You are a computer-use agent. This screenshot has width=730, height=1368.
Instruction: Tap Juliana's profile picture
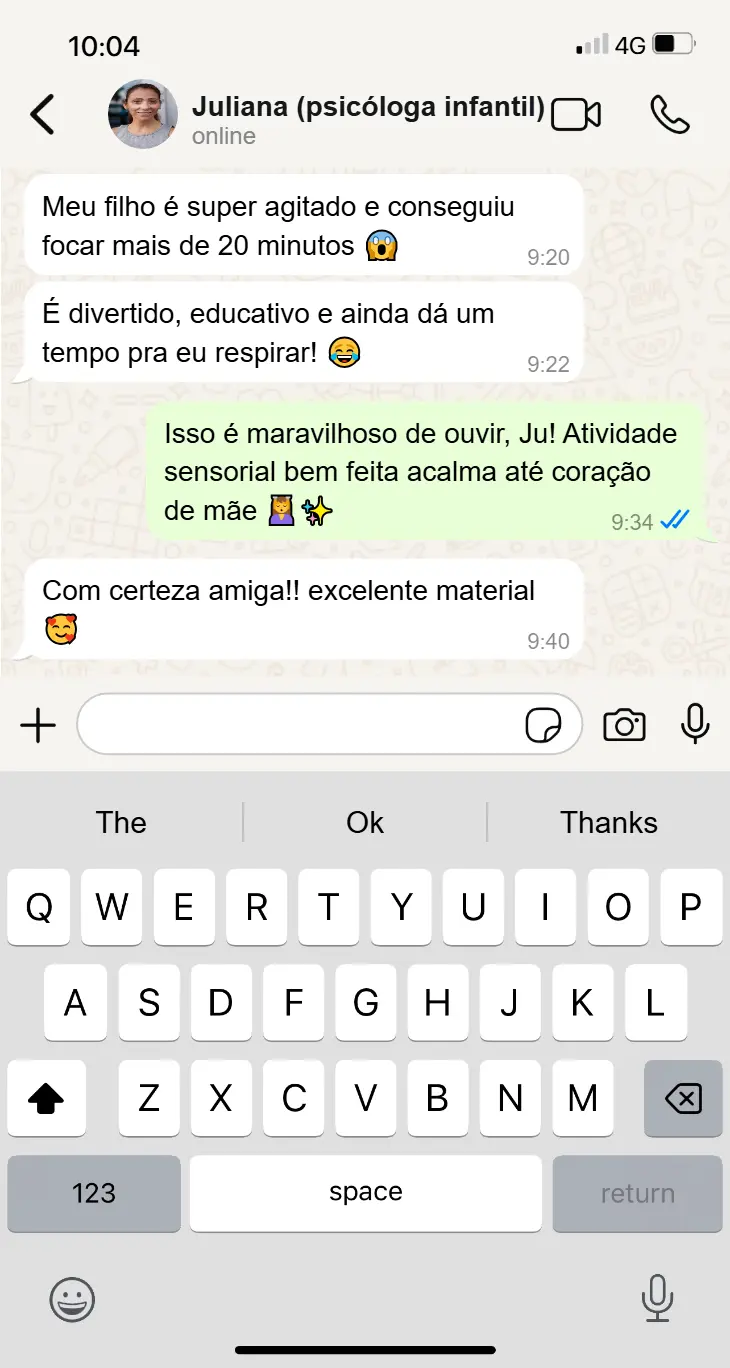coord(141,113)
